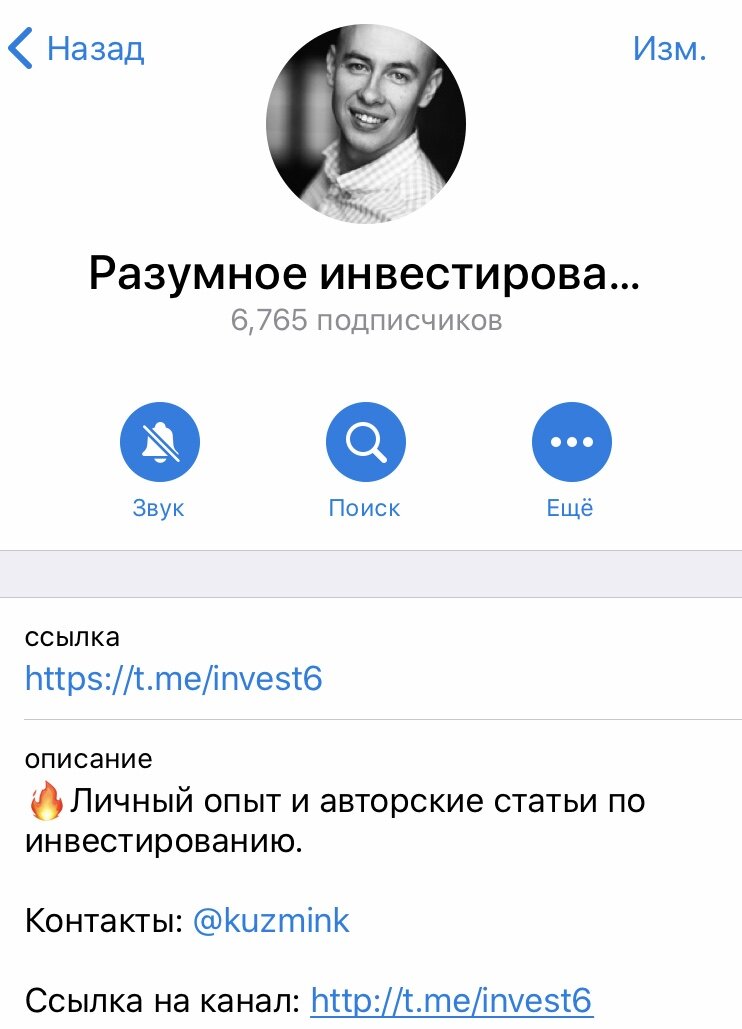The height and width of the screenshot is (1029, 742).
Task: Tap the 6,765 подписчиков subscriber count
Action: pyautogui.click(x=371, y=321)
